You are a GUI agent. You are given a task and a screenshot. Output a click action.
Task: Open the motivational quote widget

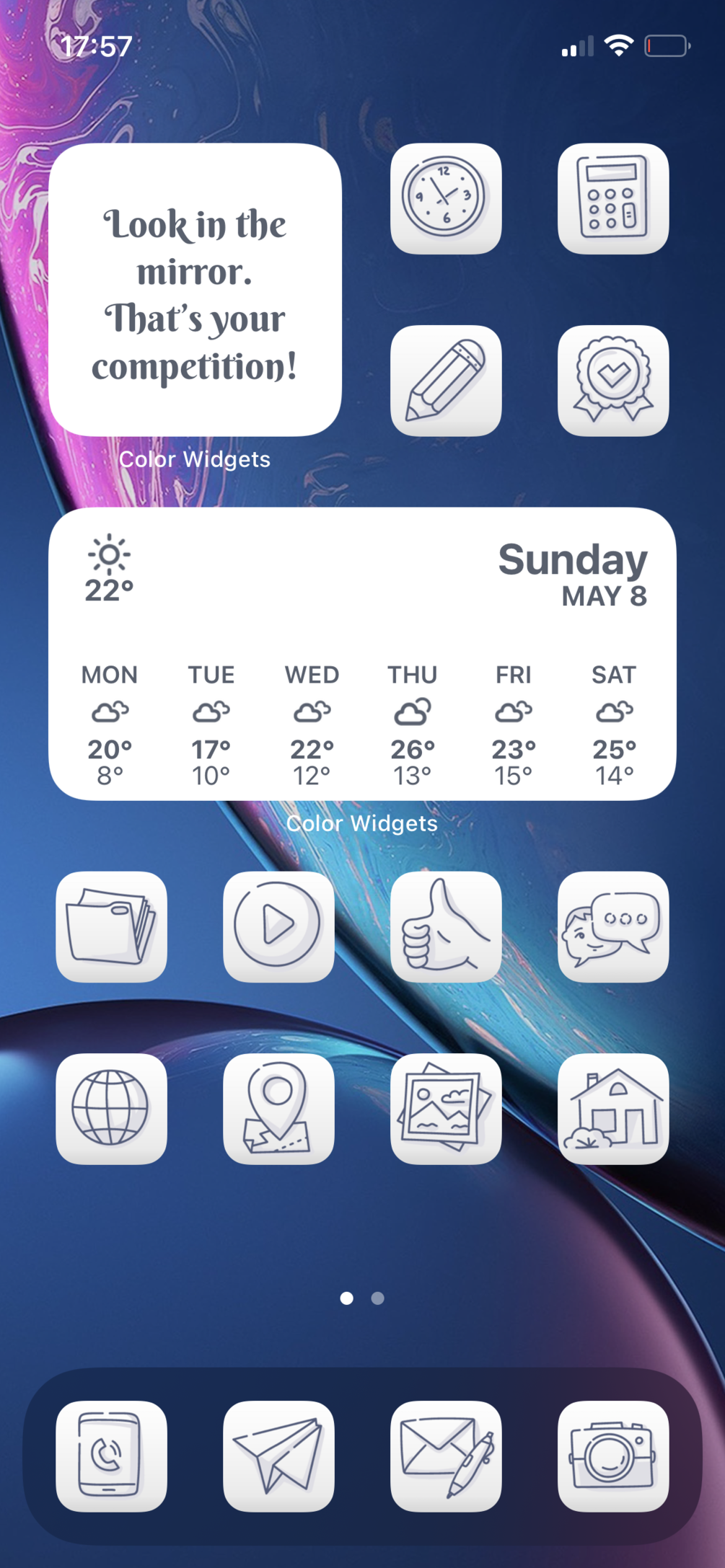pyautogui.click(x=195, y=290)
